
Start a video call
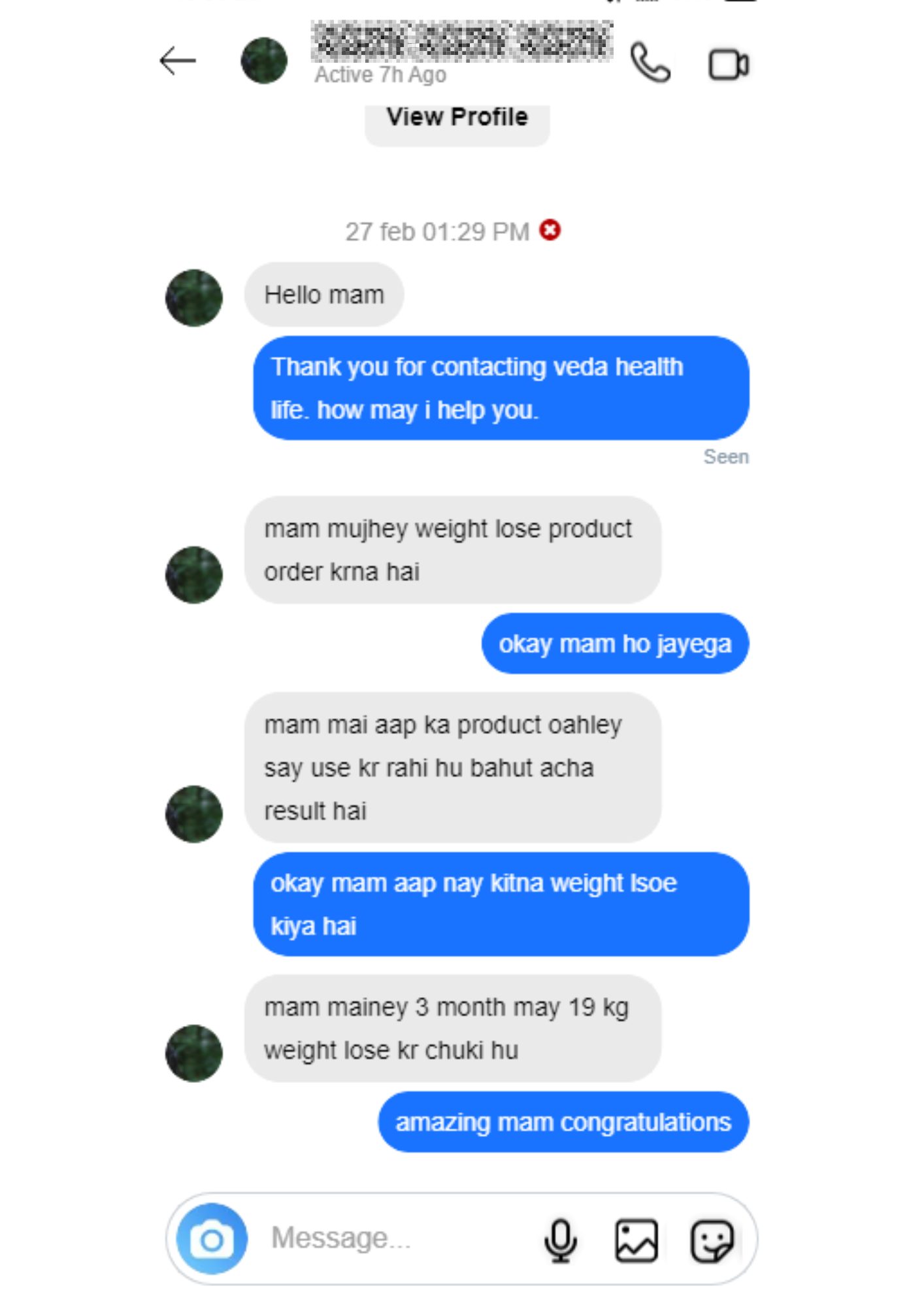[x=728, y=65]
